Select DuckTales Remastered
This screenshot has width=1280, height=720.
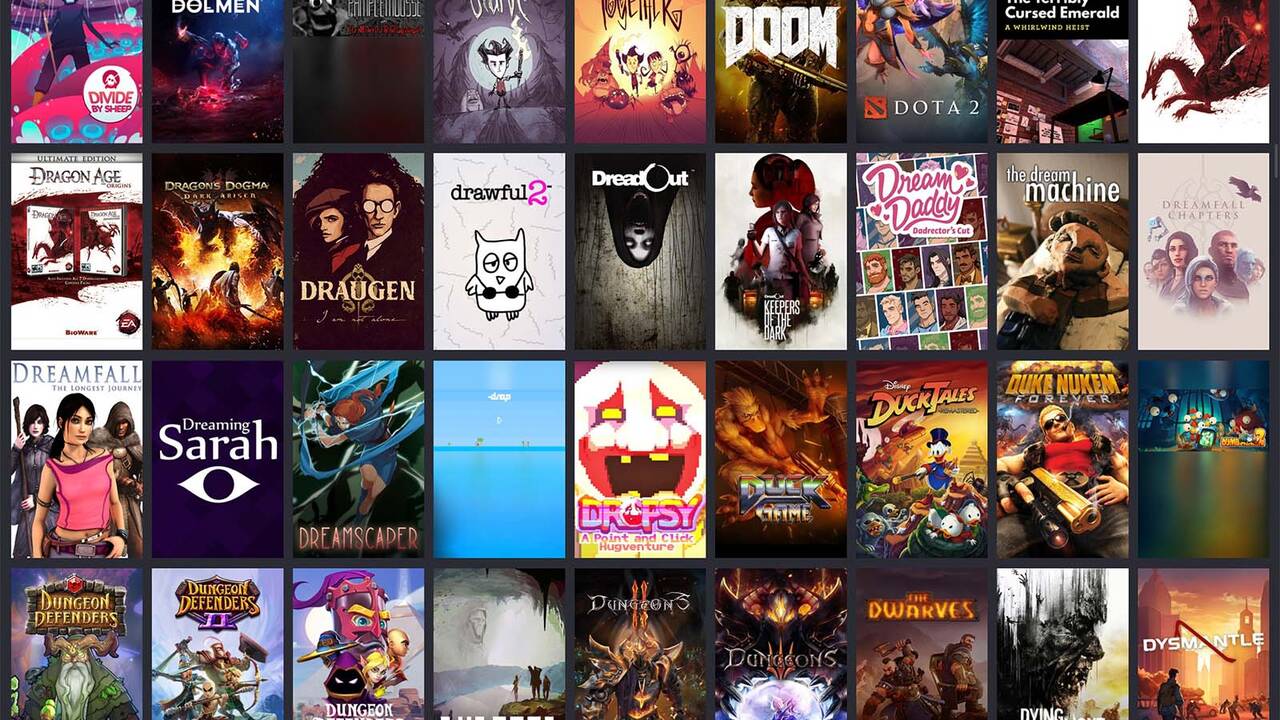click(921, 459)
